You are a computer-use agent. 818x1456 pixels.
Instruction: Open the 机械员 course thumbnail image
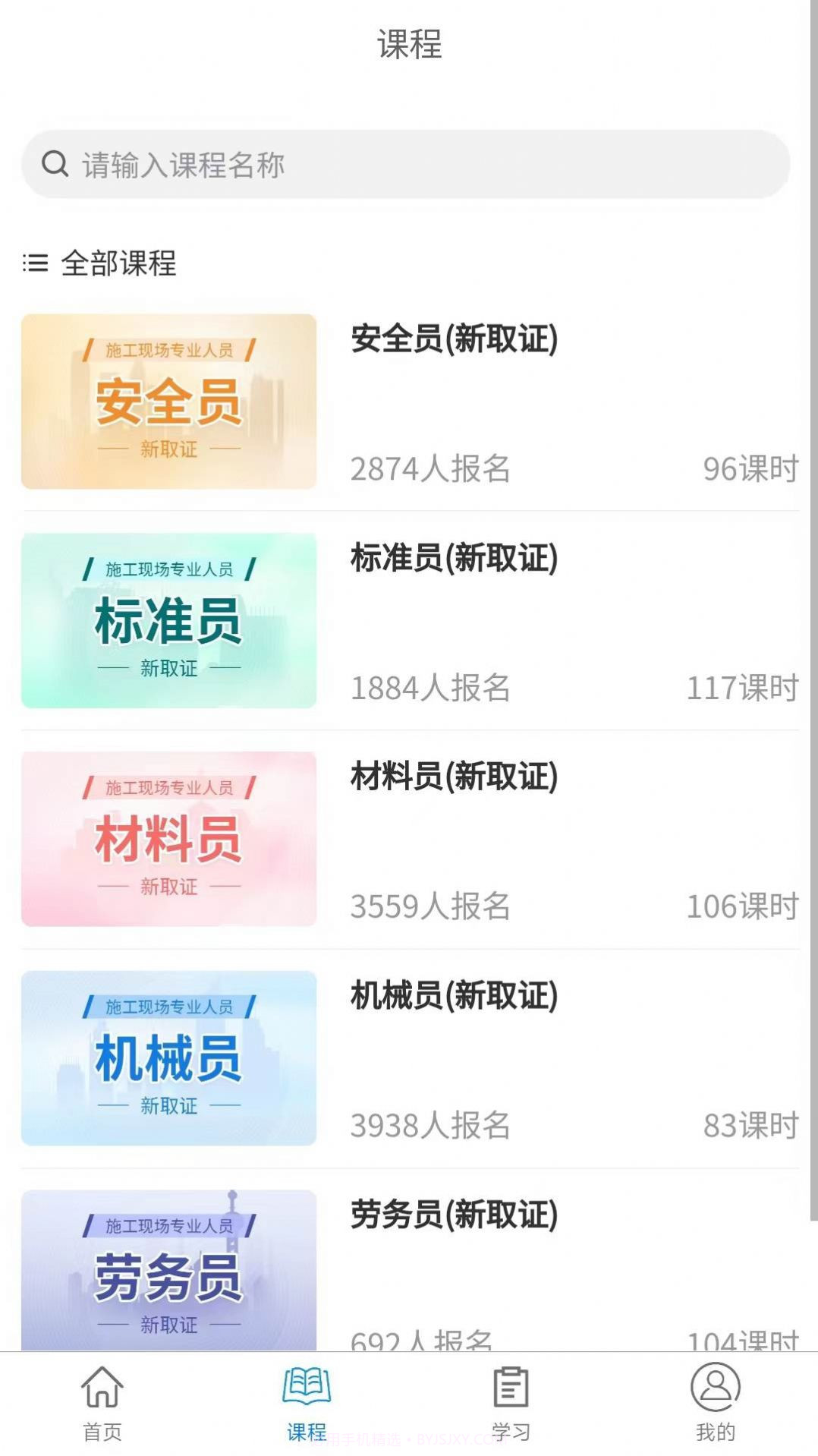click(168, 1057)
